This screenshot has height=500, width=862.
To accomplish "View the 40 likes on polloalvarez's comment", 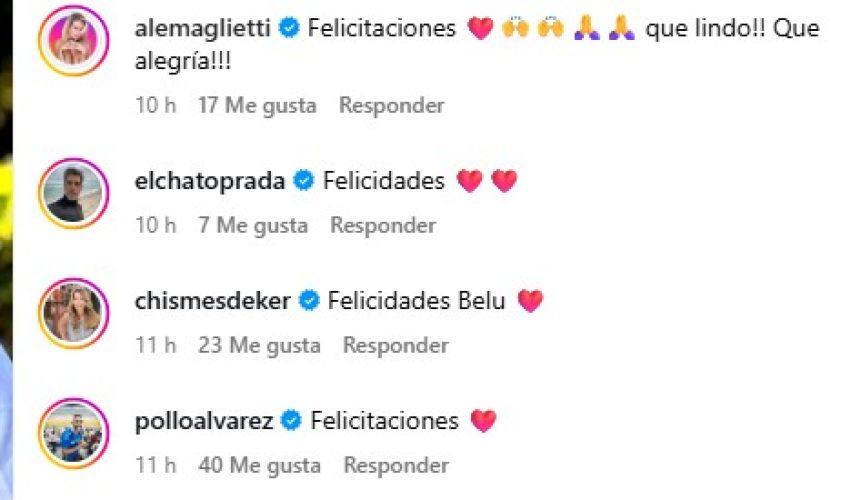I will 260,466.
